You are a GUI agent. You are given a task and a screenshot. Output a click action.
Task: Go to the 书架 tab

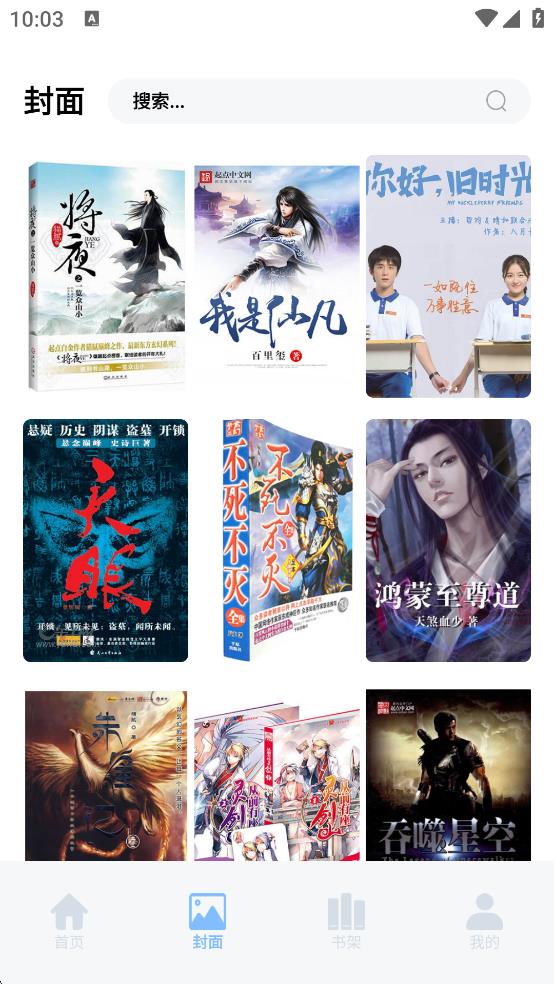pyautogui.click(x=346, y=921)
